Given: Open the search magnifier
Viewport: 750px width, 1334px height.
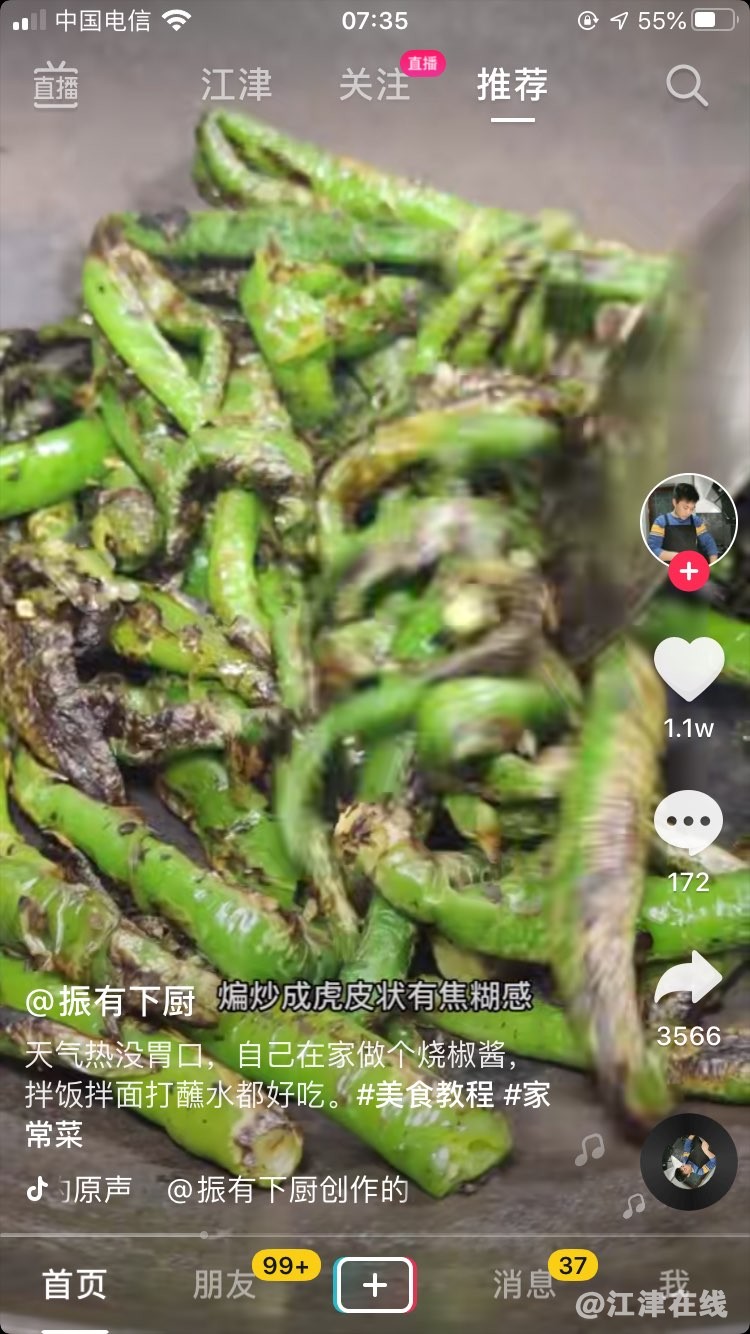Looking at the screenshot, I should [x=687, y=86].
